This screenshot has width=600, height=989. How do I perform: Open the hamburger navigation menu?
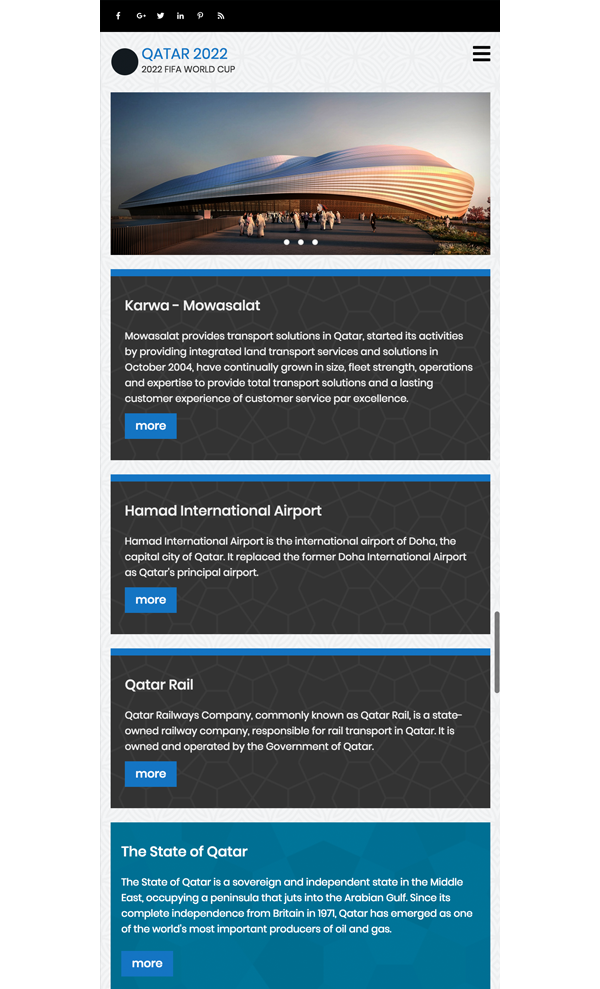(481, 54)
